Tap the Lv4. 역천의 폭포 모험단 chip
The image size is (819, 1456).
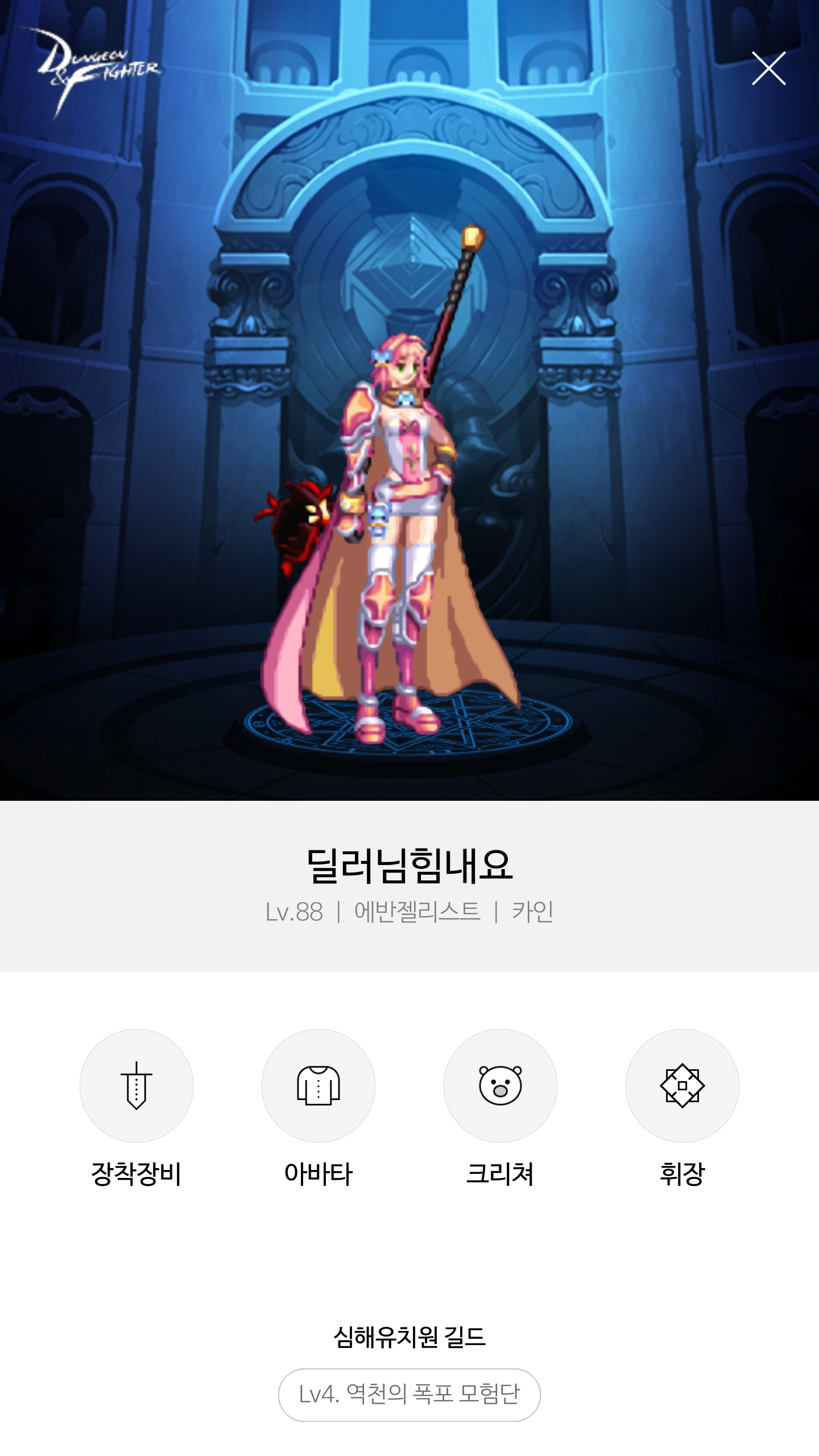[x=409, y=1395]
